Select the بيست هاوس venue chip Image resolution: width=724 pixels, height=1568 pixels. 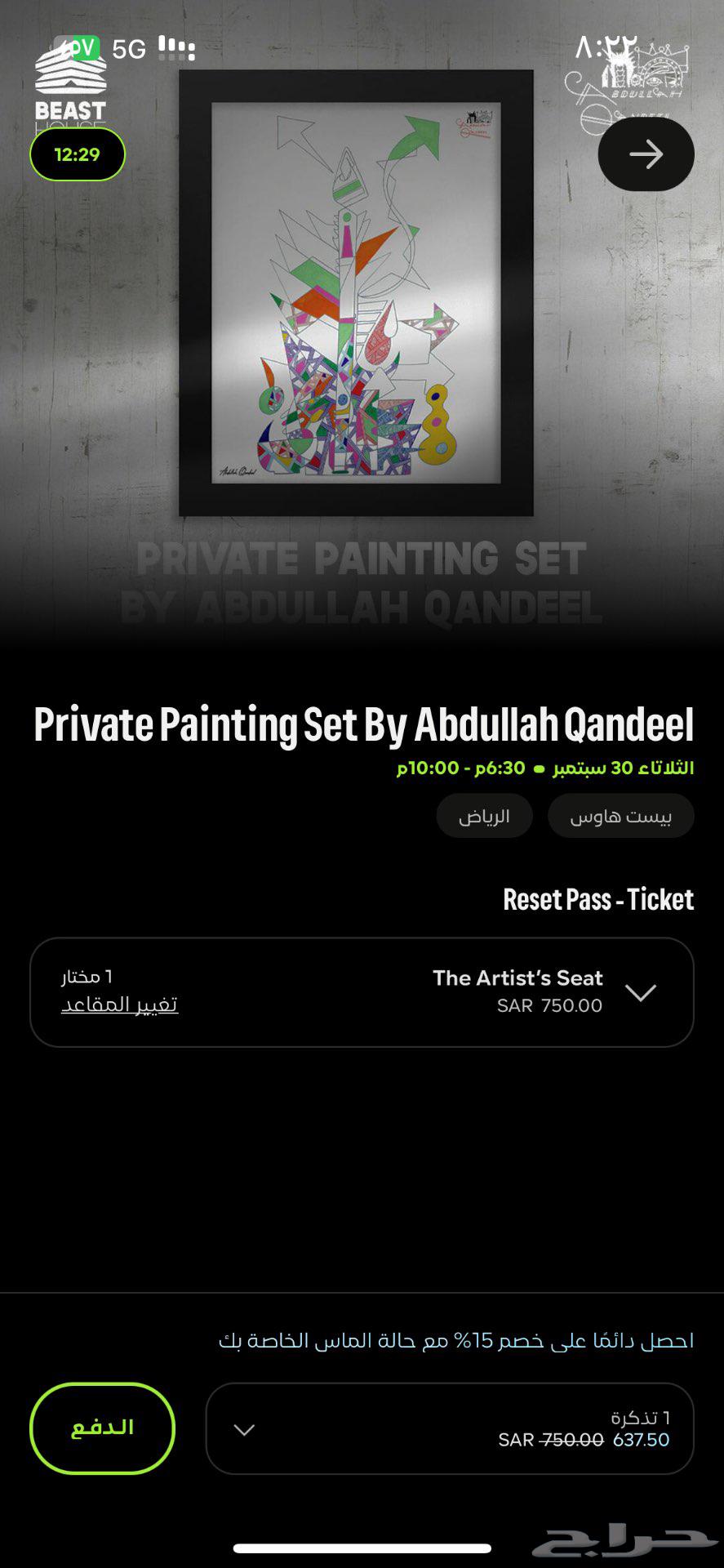click(x=620, y=816)
